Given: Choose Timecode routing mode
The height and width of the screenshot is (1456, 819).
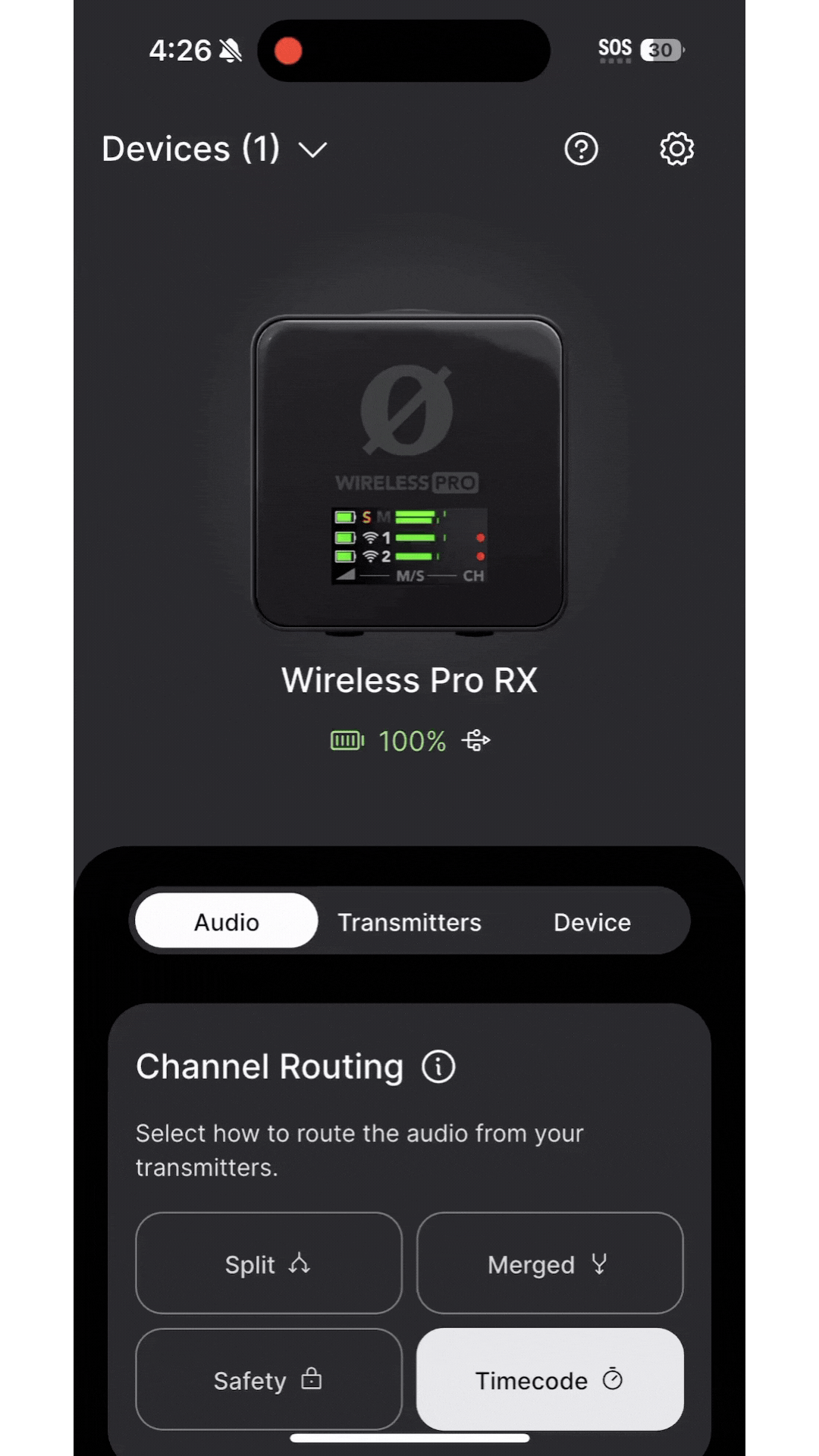Looking at the screenshot, I should click(550, 1379).
